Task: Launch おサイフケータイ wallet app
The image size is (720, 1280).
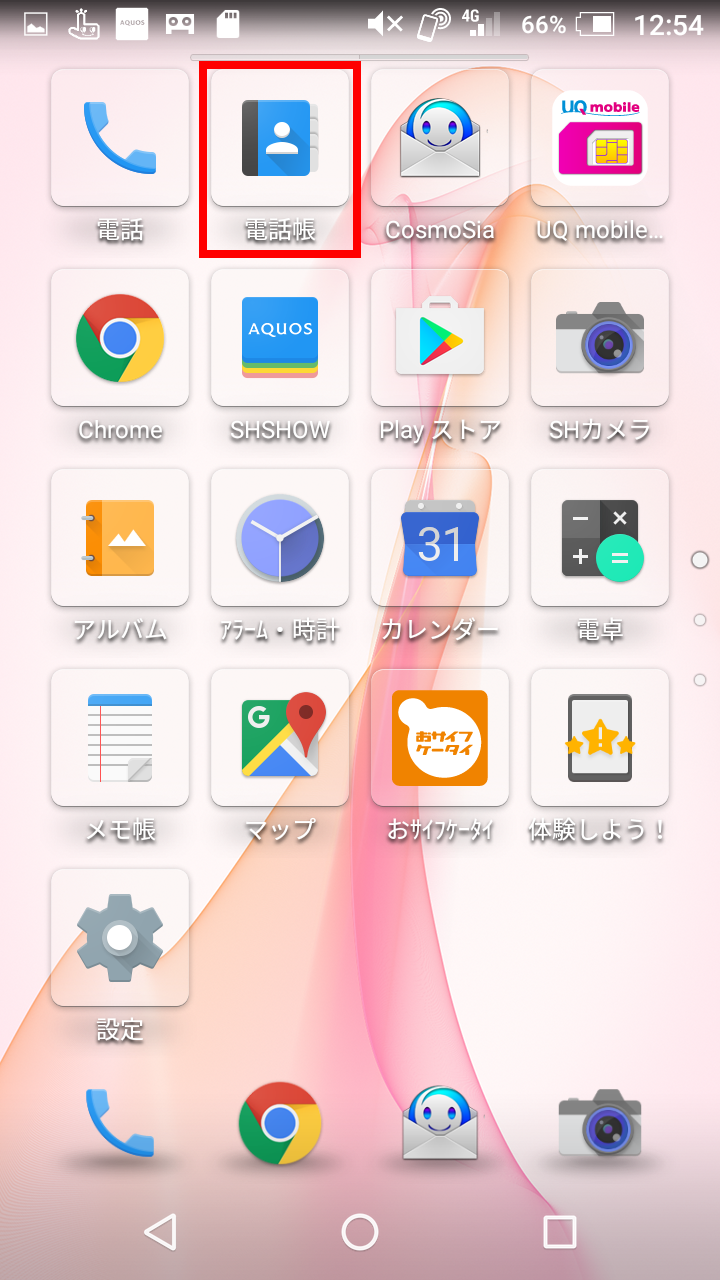Action: point(440,738)
